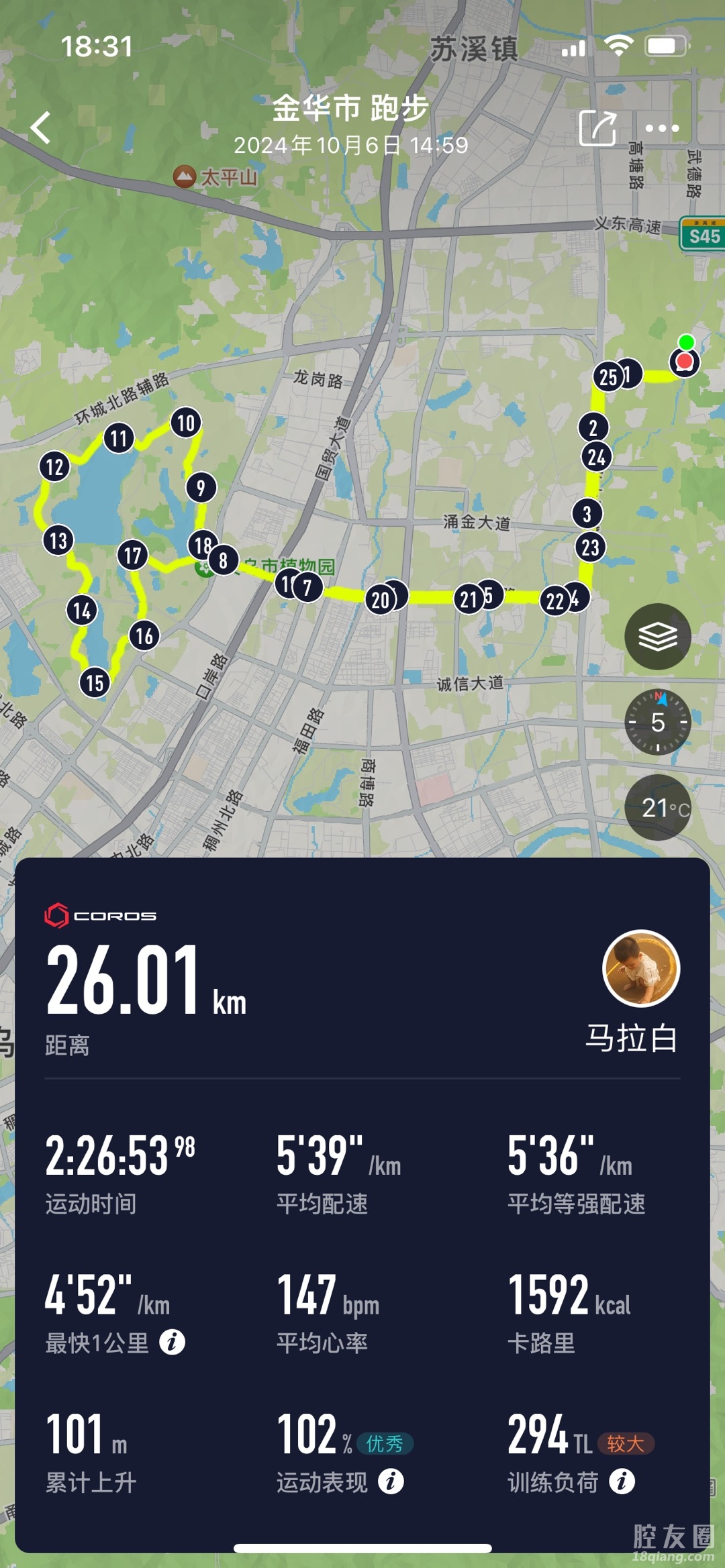Tap the 21°C temperature button
The width and height of the screenshot is (725, 1568).
(x=659, y=807)
